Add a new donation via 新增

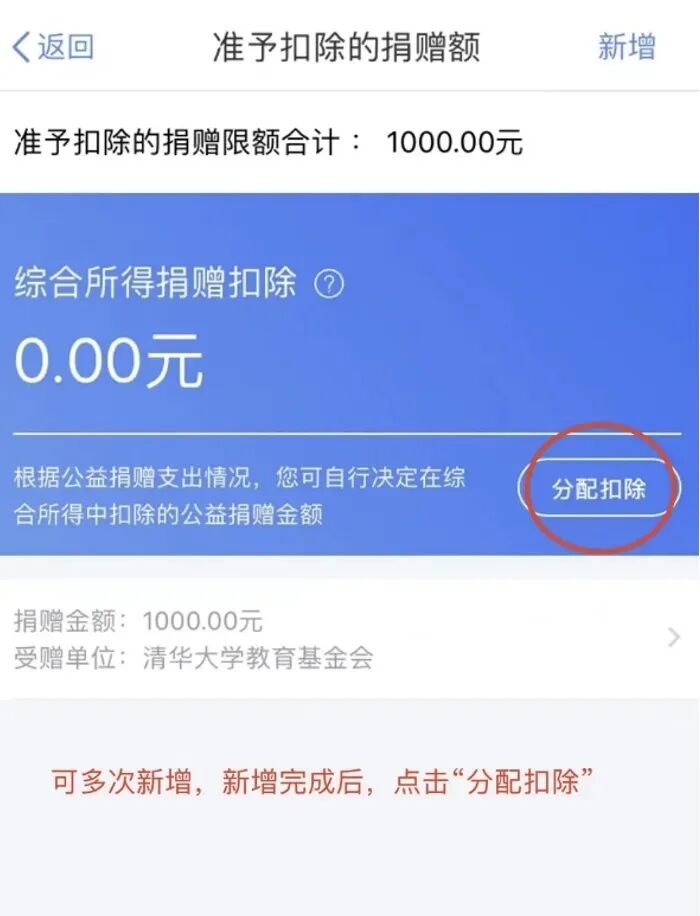626,47
